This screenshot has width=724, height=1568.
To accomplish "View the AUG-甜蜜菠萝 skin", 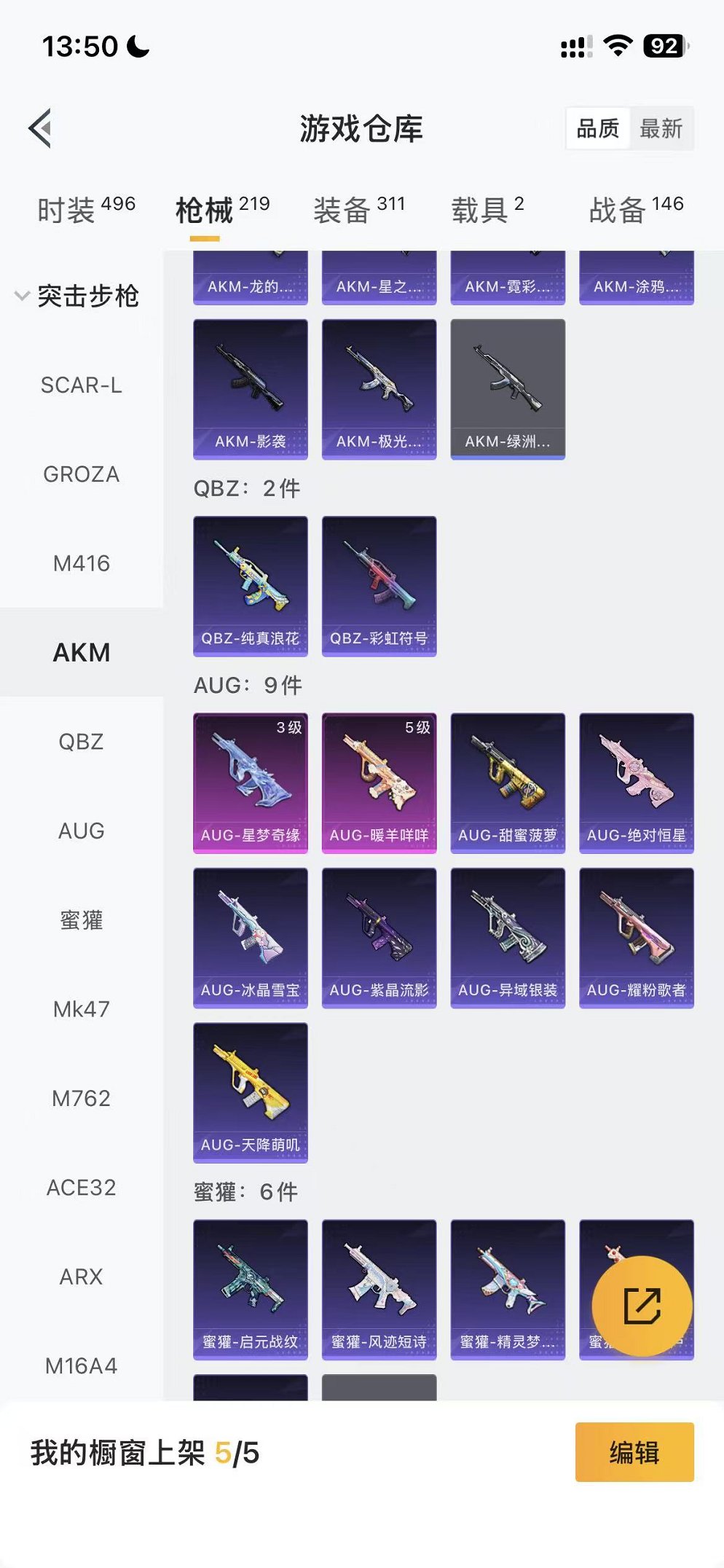I will tap(508, 782).
